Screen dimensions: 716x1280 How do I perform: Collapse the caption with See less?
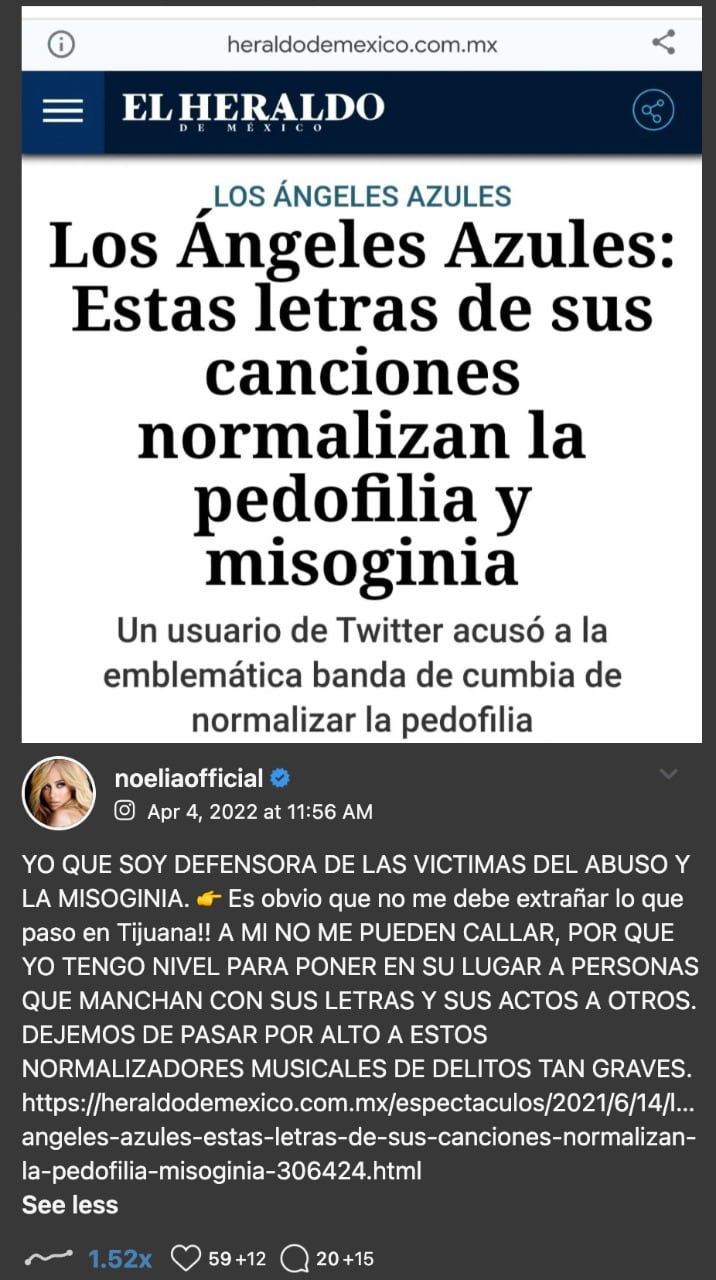70,1205
